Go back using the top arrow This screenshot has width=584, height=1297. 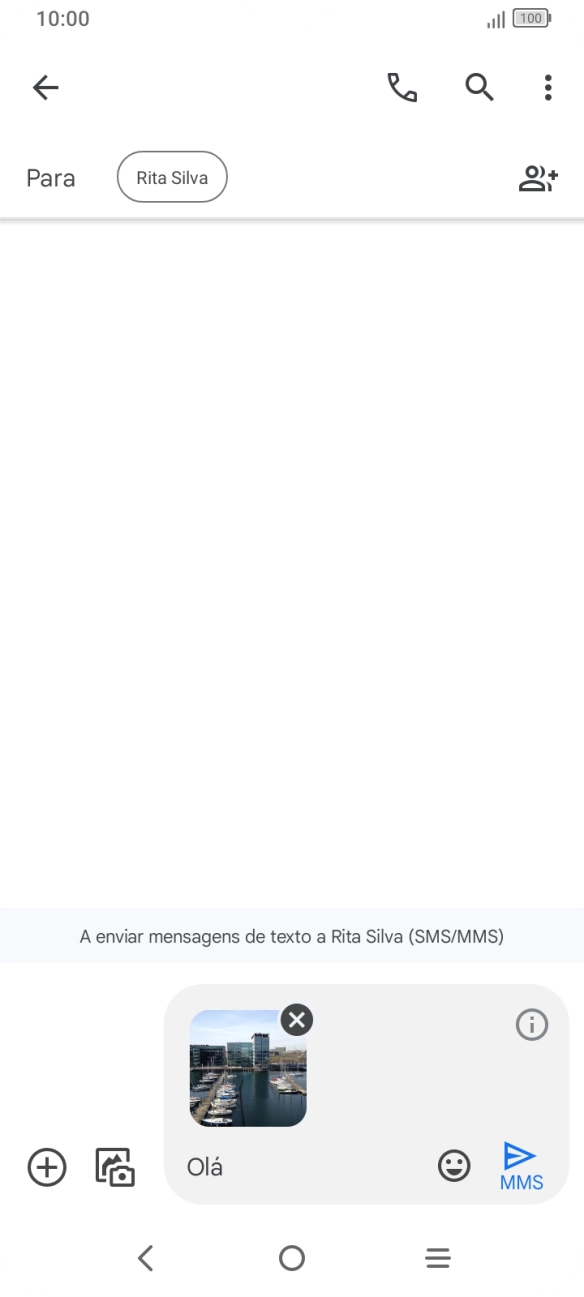click(x=46, y=88)
